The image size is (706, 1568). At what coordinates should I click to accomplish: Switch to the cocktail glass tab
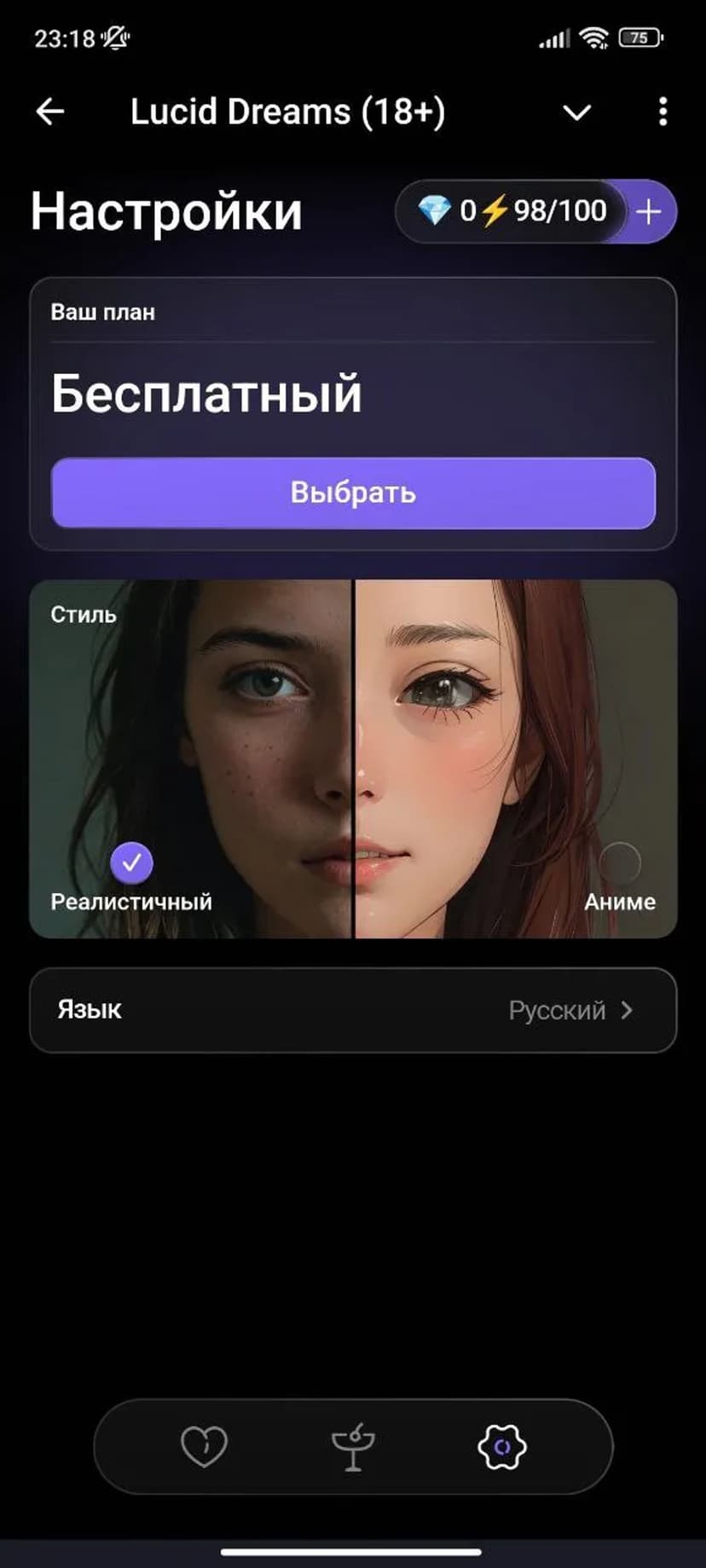coord(353,1446)
